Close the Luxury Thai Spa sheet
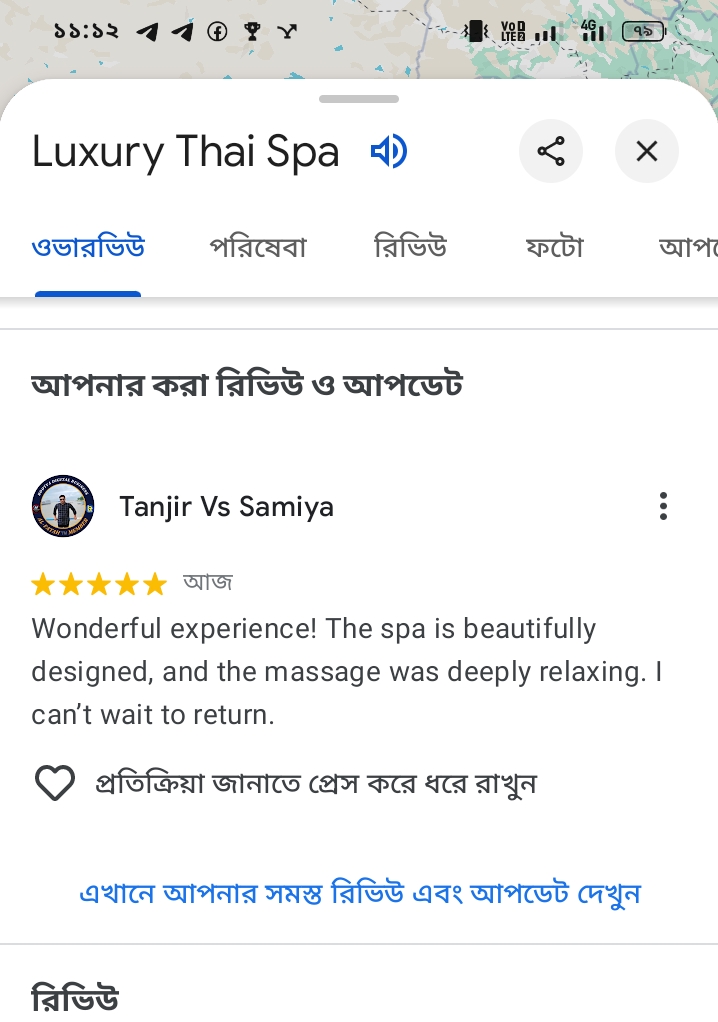This screenshot has height=1022, width=718. click(647, 152)
